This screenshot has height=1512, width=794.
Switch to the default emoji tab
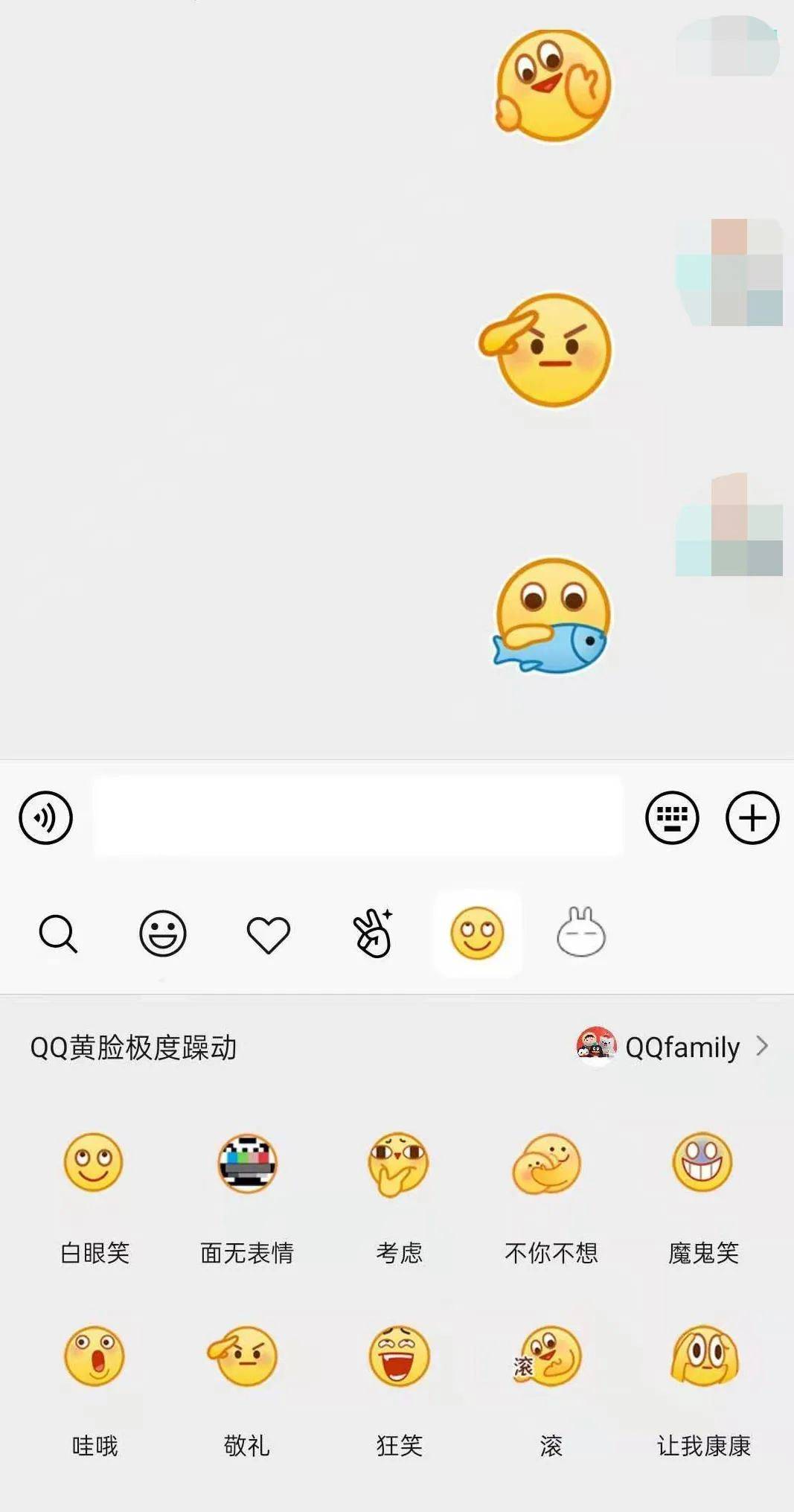(162, 934)
